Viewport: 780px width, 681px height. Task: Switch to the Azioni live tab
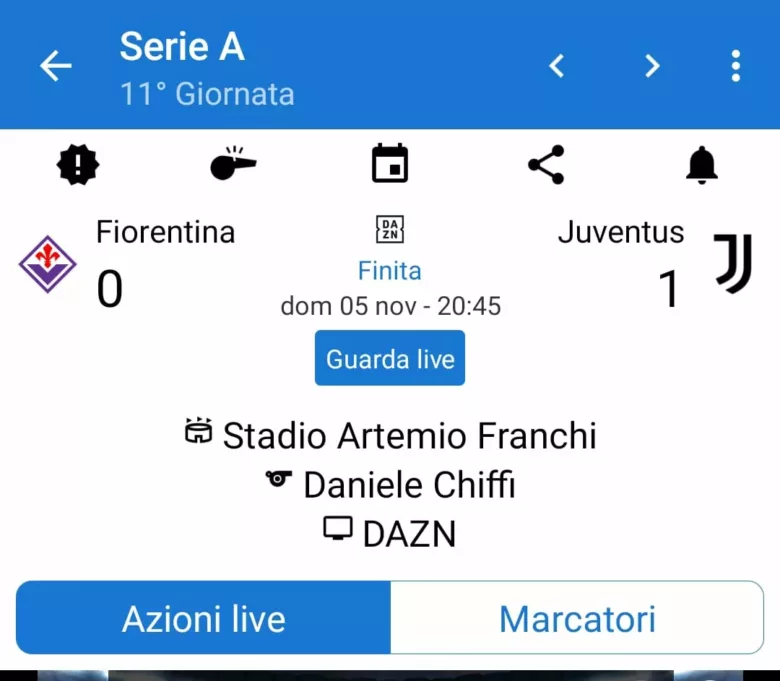click(204, 618)
